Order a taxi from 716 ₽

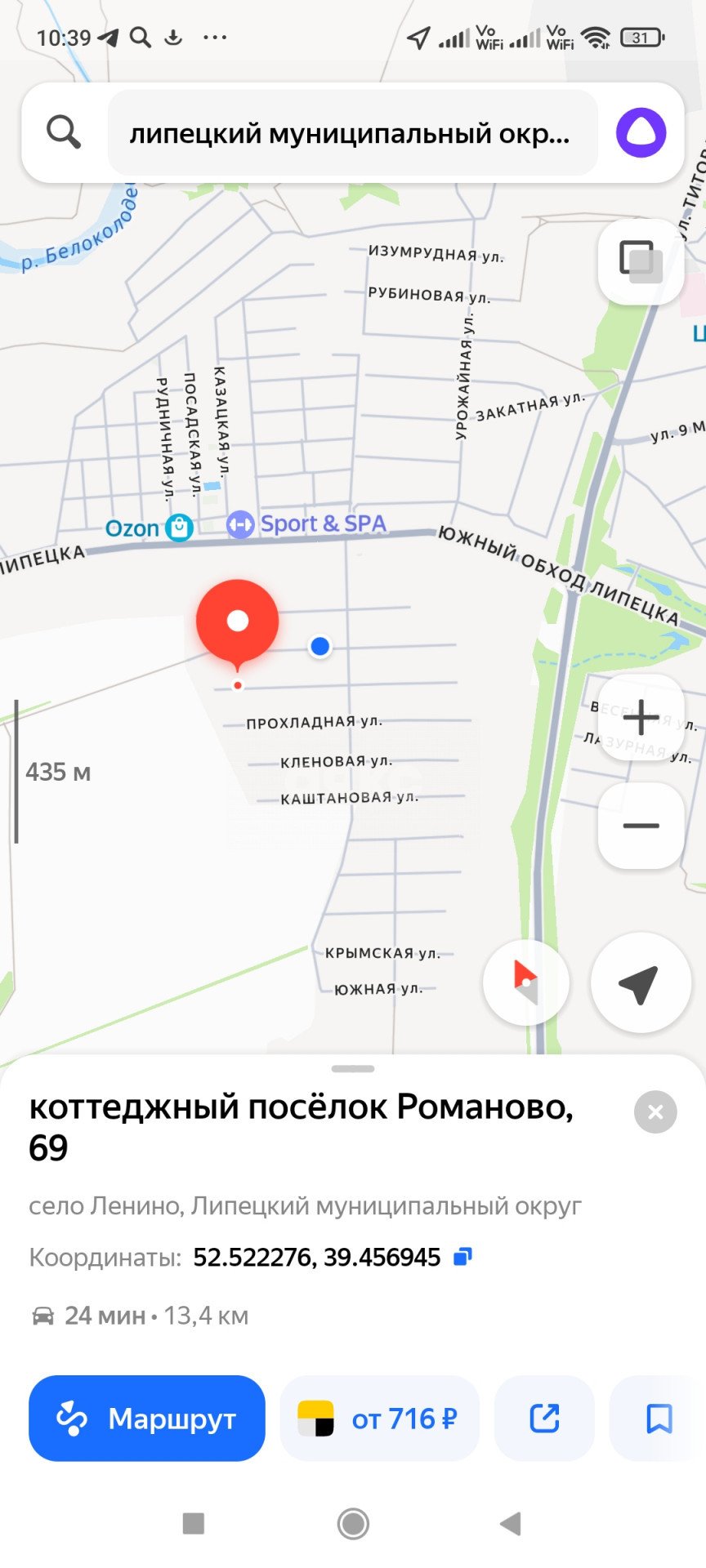click(379, 1419)
